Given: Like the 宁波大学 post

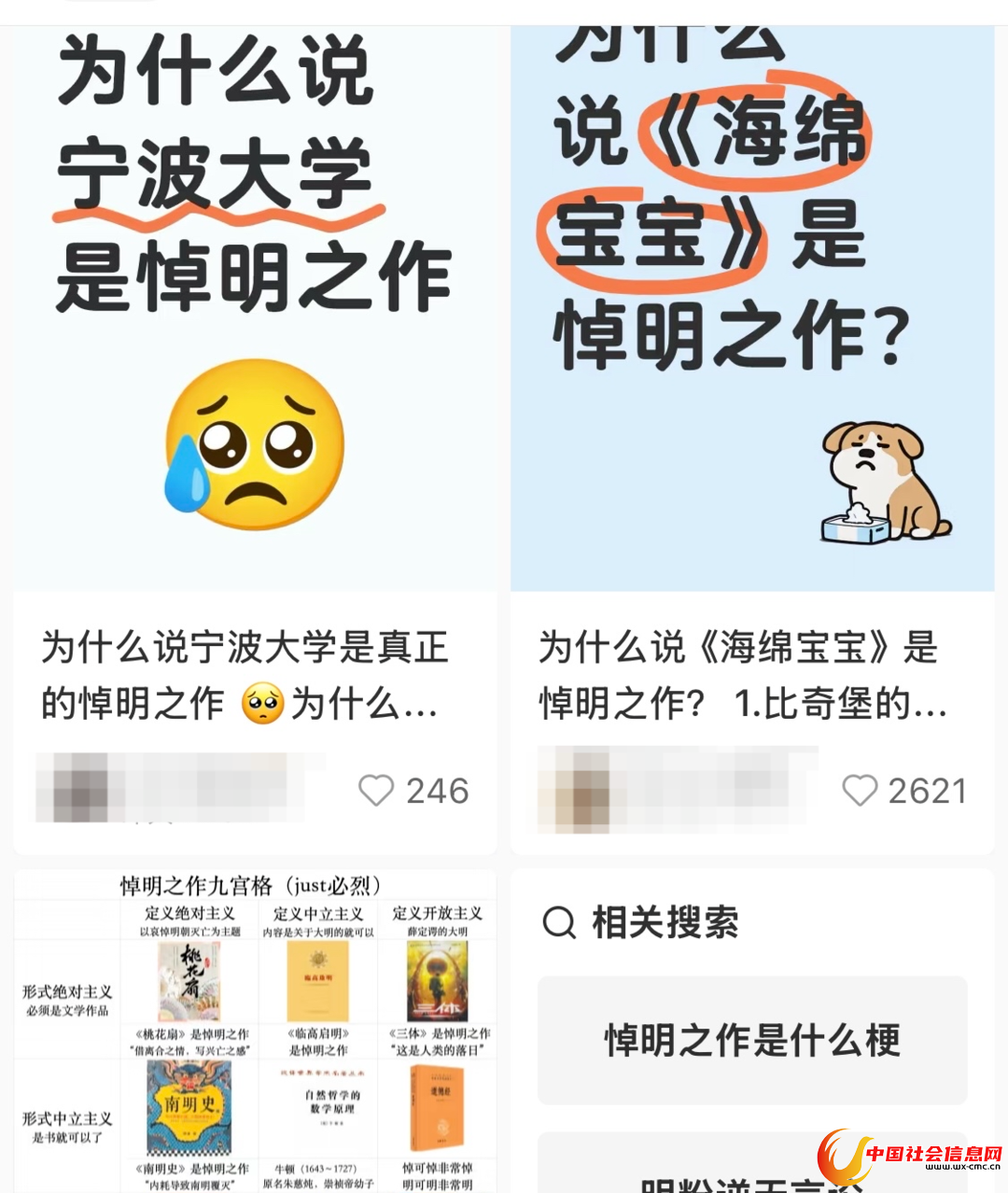Looking at the screenshot, I should 377,791.
